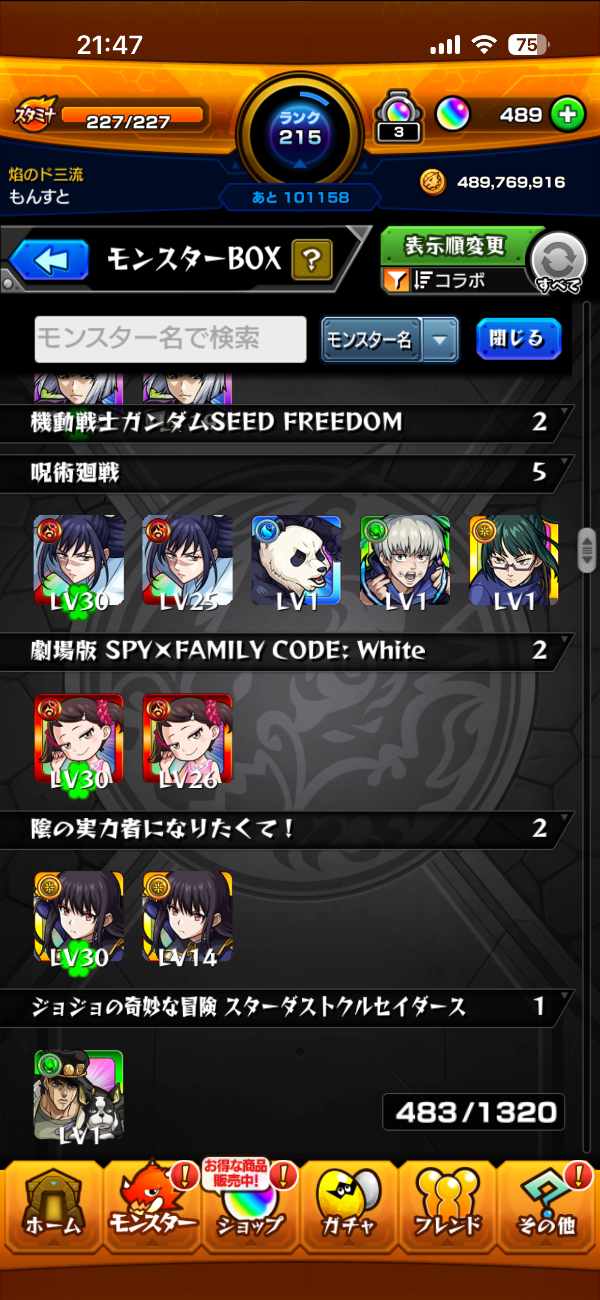Open the モンスターBOX help question mark

(x=311, y=261)
